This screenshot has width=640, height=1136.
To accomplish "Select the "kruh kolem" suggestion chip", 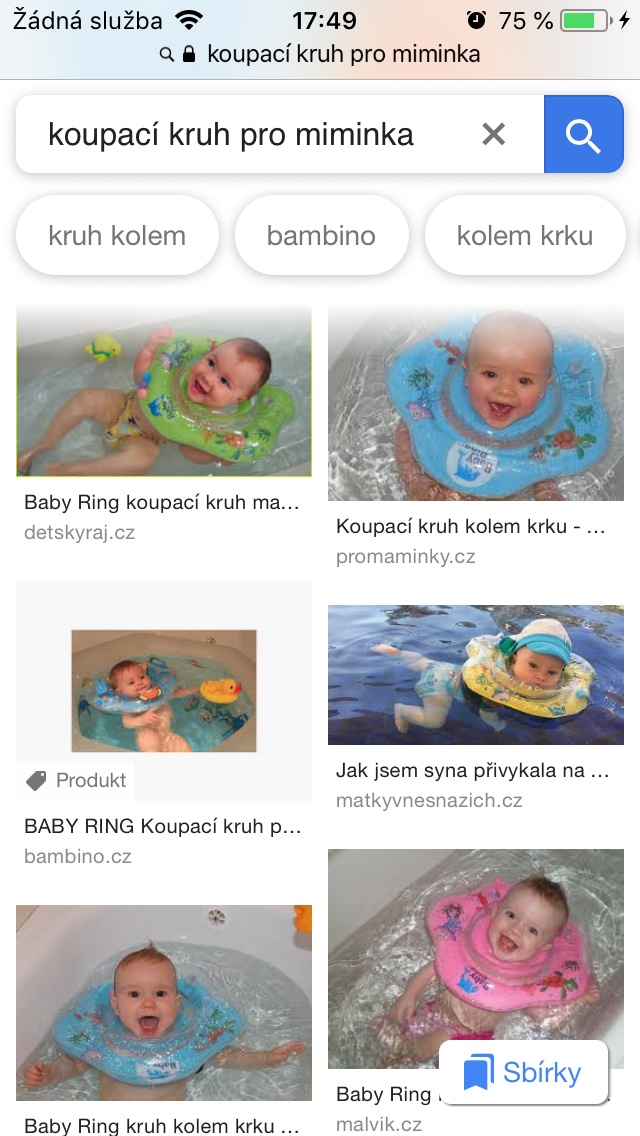I will (x=117, y=236).
